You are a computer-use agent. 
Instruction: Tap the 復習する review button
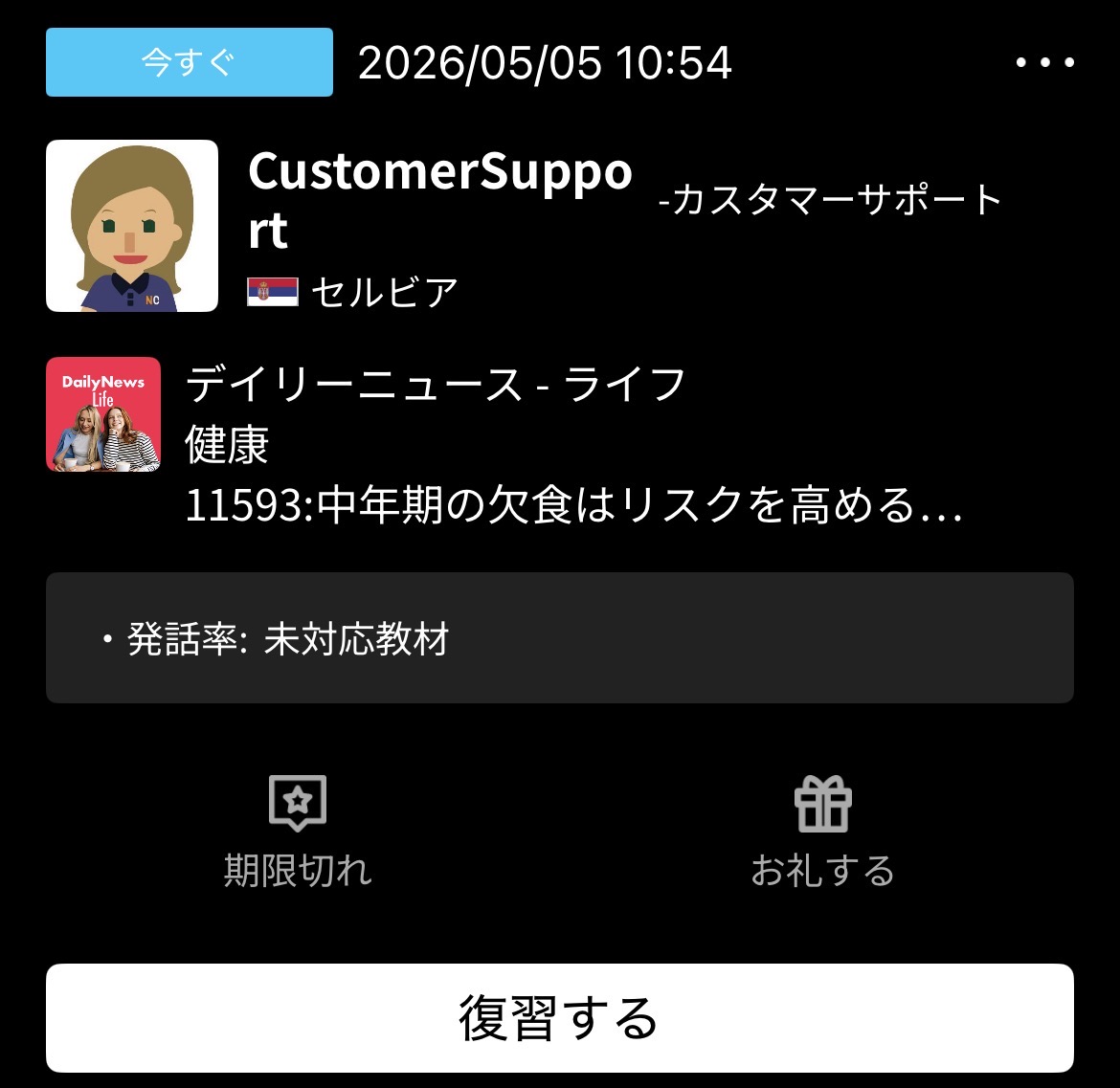(x=559, y=1017)
